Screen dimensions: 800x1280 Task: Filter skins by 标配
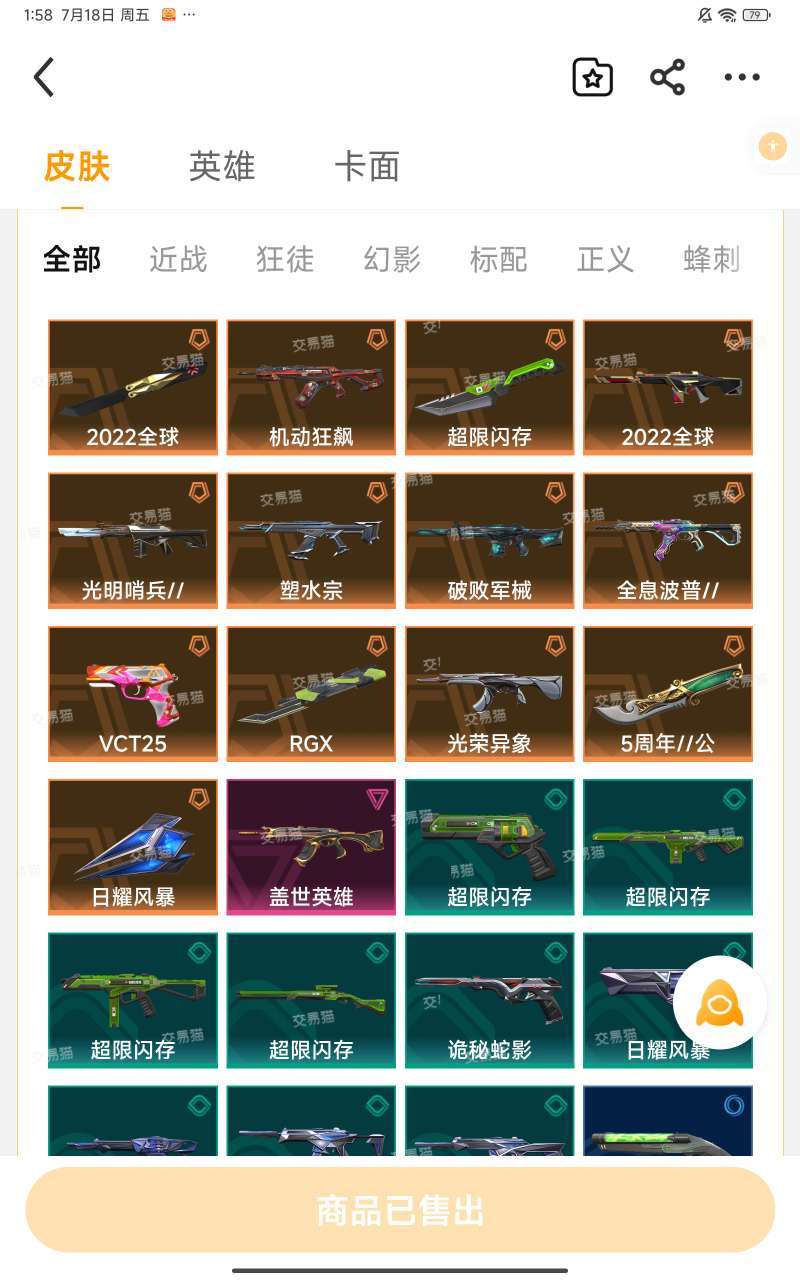(x=499, y=259)
